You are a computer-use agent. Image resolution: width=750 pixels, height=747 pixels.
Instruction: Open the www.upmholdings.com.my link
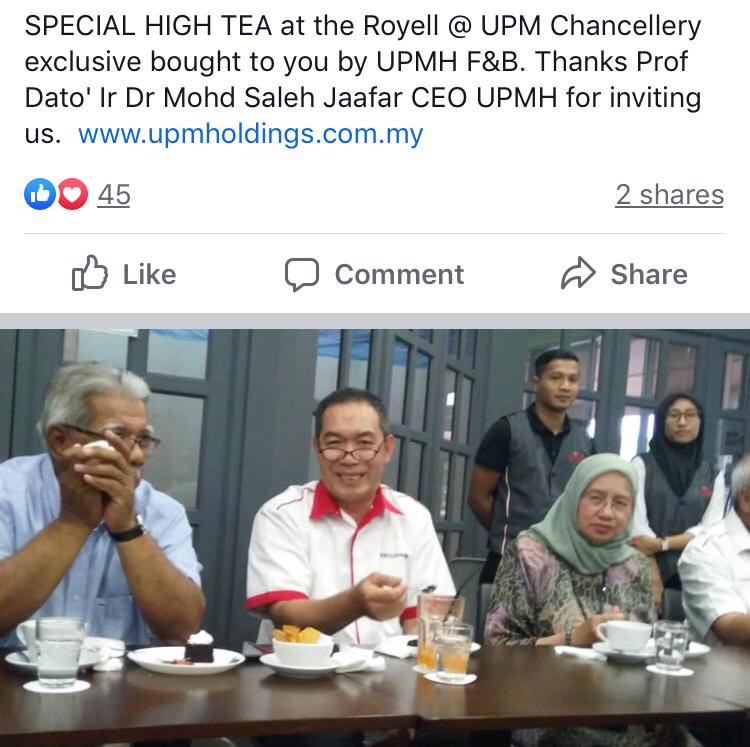[250, 134]
